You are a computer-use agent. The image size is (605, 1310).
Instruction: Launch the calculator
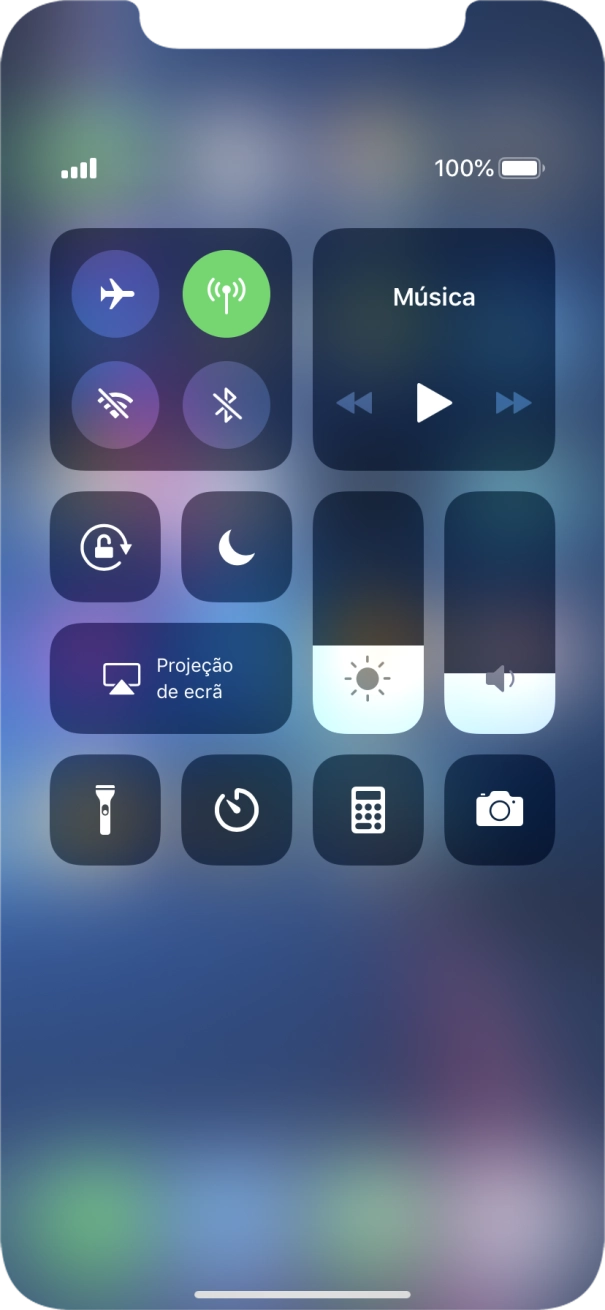(x=368, y=809)
